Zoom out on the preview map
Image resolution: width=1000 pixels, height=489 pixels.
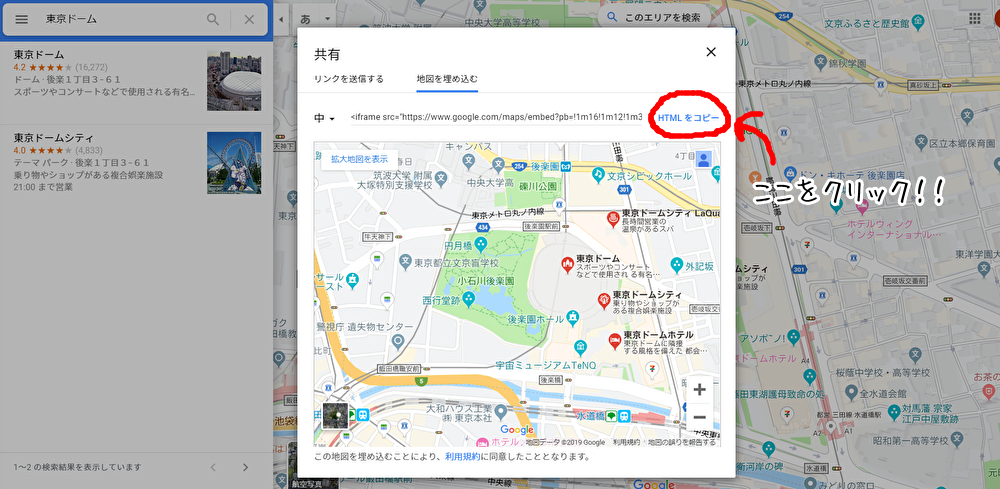pos(700,418)
